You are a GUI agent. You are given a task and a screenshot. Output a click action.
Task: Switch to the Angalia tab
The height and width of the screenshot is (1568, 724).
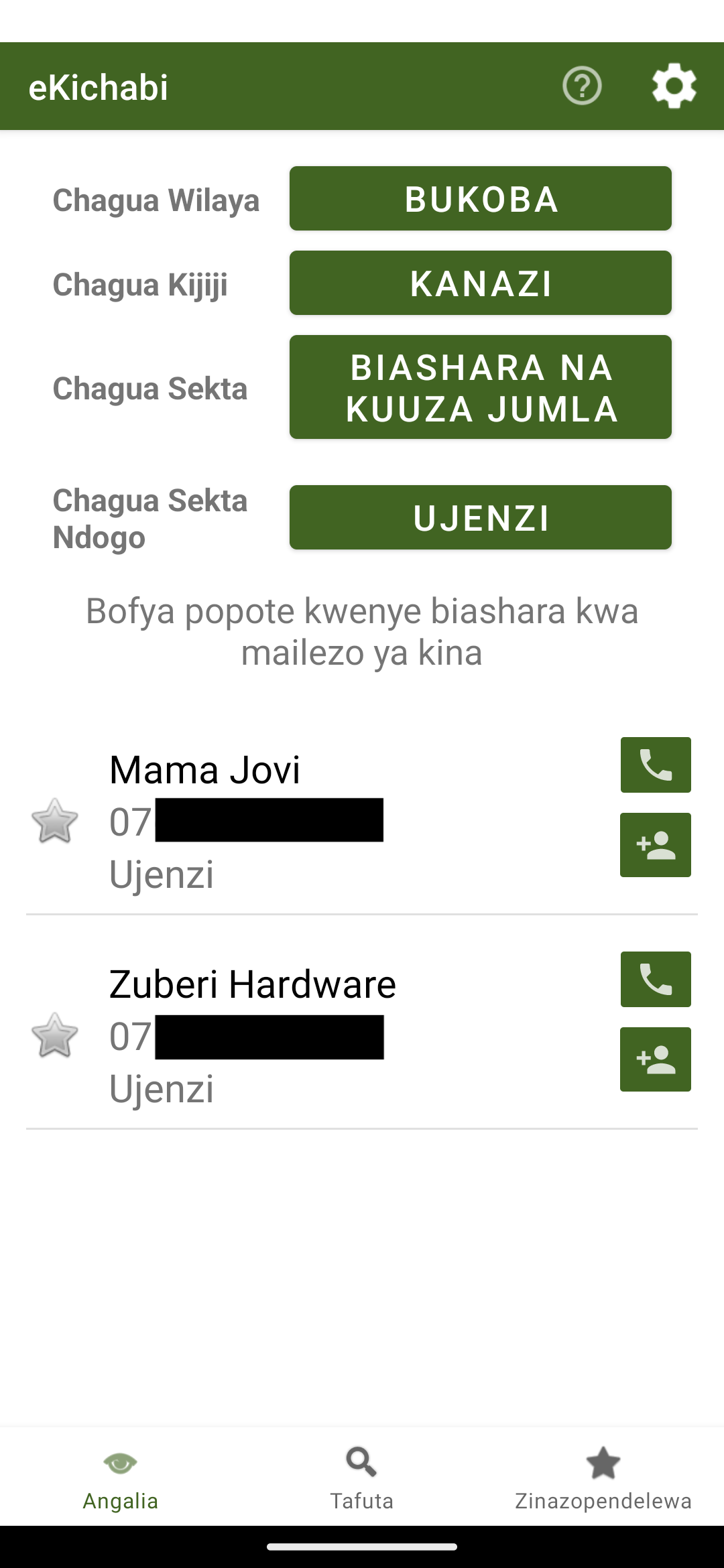(121, 1477)
